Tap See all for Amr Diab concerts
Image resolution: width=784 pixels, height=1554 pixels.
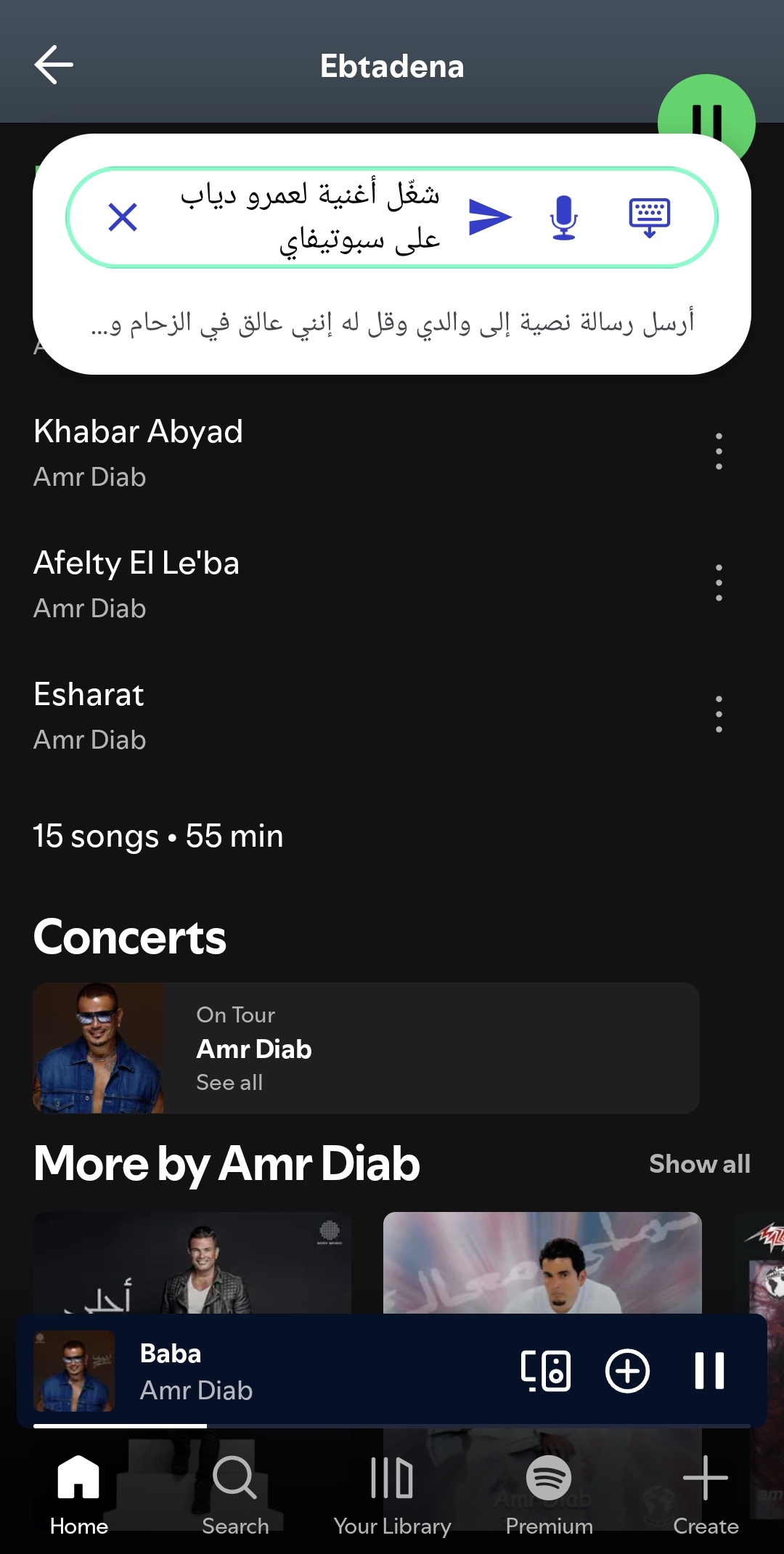tap(229, 1082)
